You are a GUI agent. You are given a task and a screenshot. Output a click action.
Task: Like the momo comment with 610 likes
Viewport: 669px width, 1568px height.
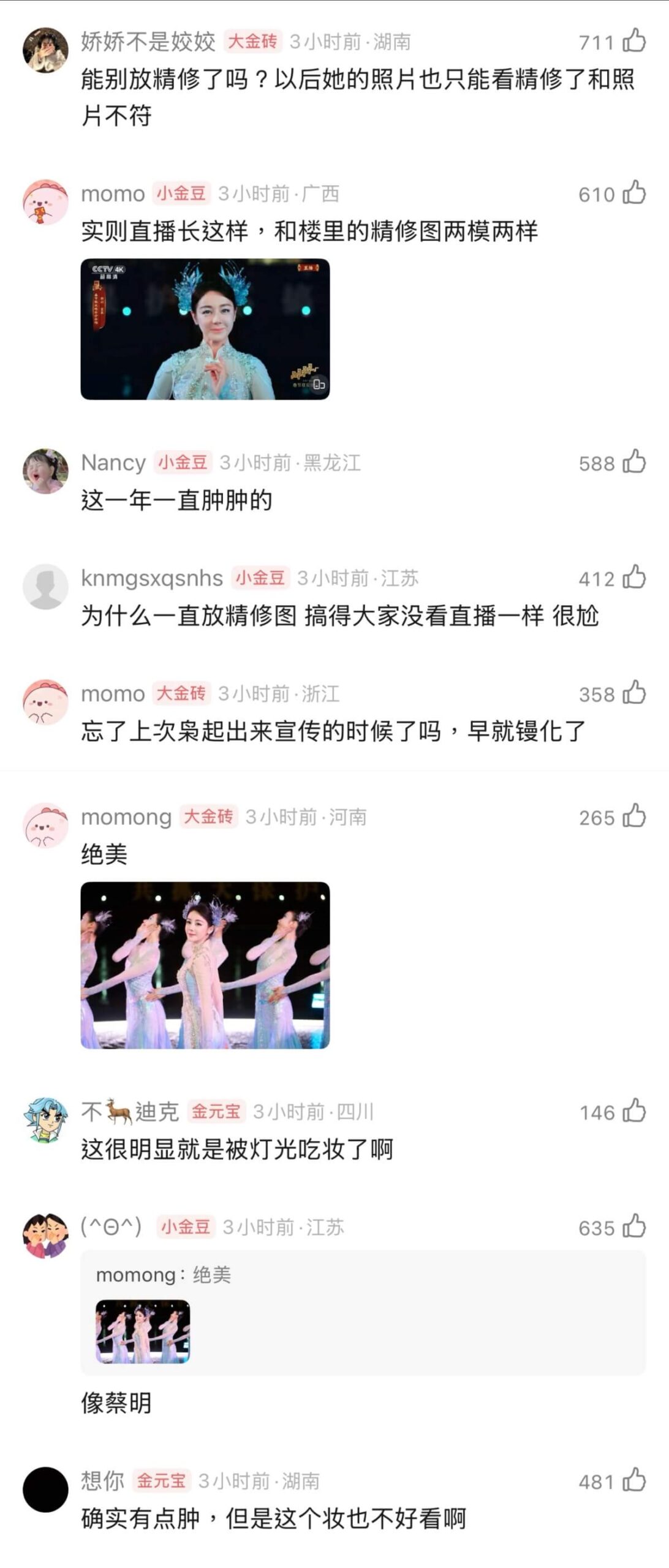634,193
